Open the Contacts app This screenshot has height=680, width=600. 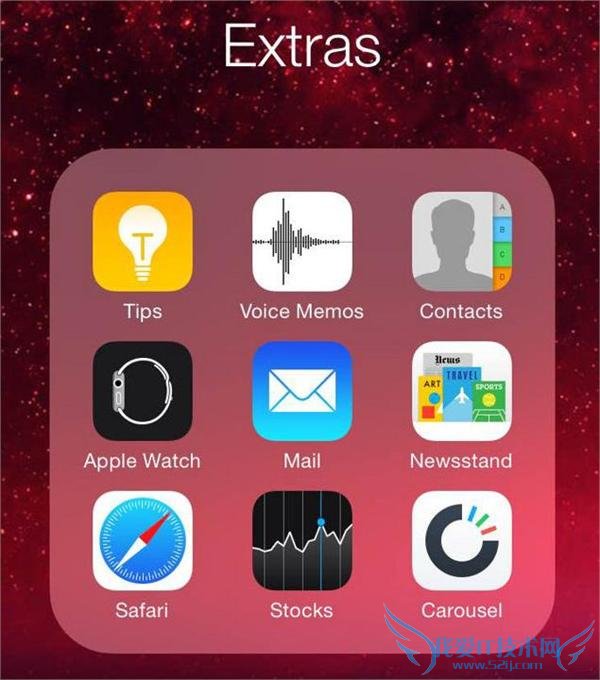pos(461,242)
